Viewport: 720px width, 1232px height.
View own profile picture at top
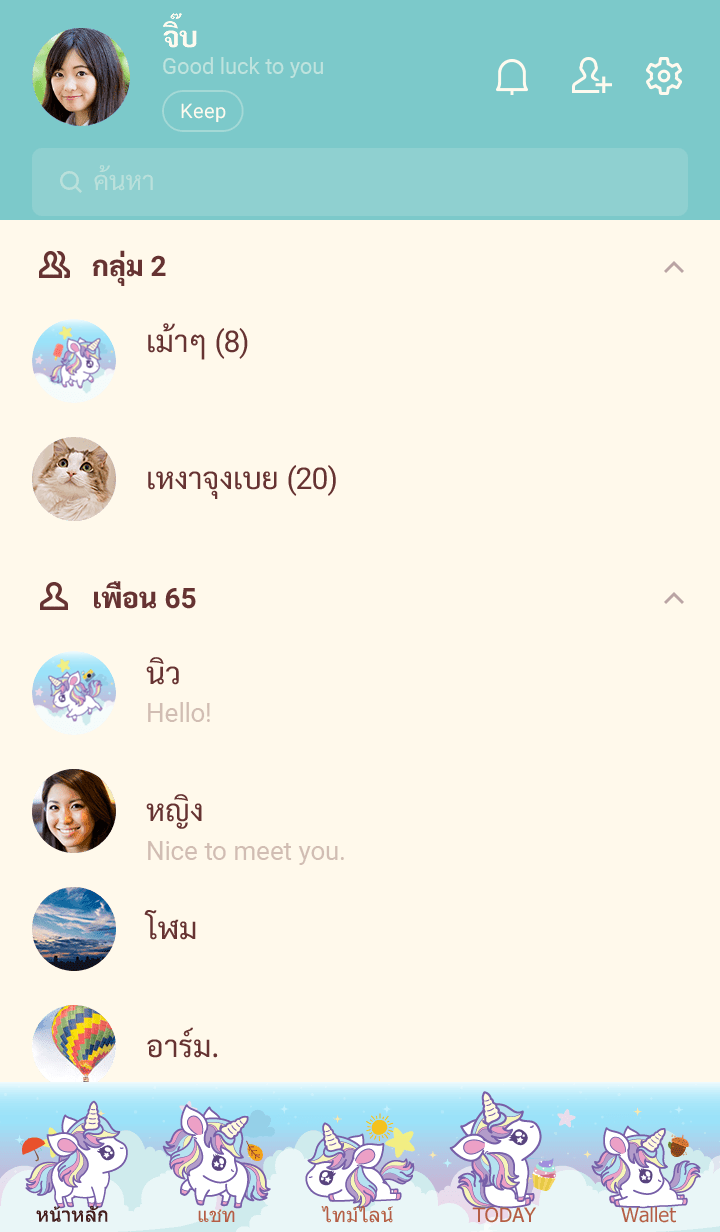[81, 77]
